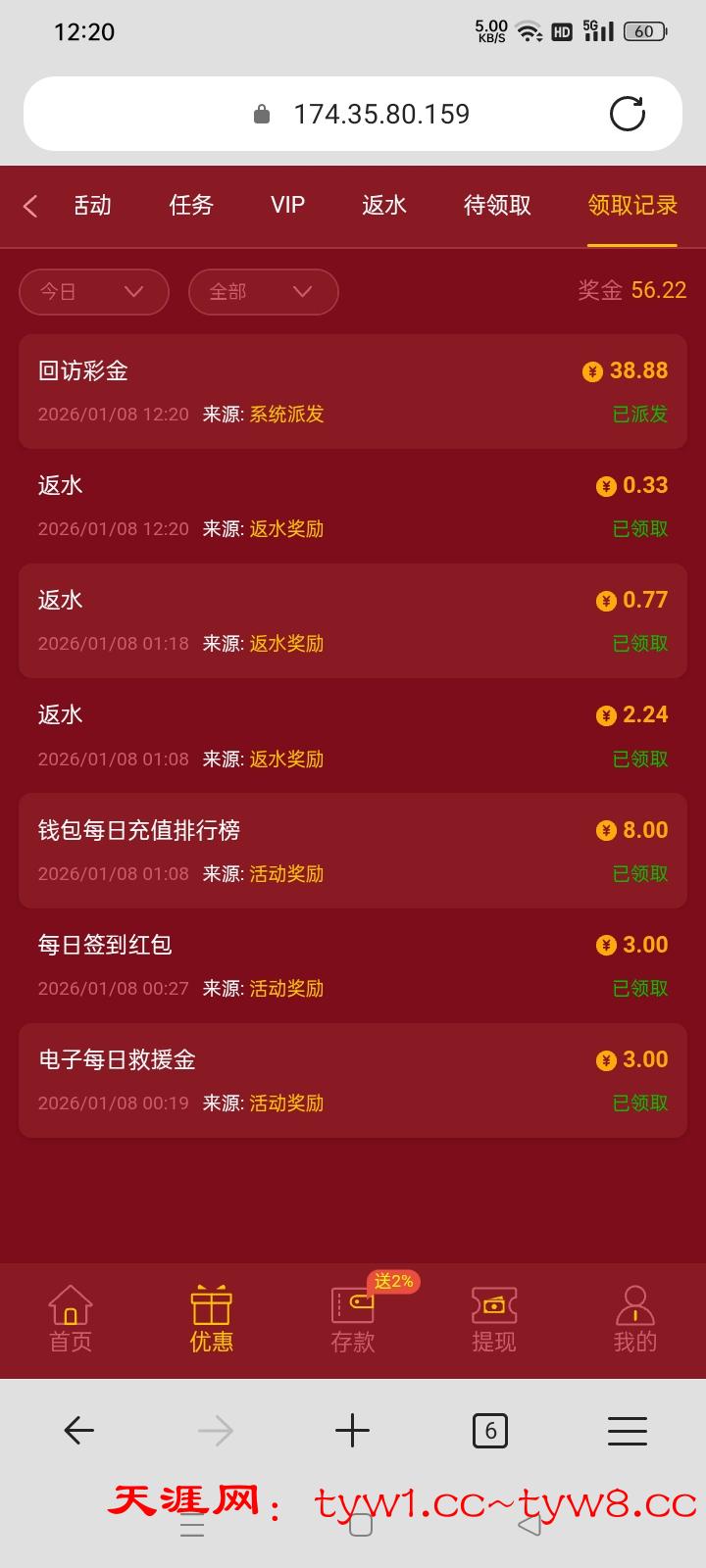Tap the address bar showing 174.35.80.159
Screen dimensions: 706x1568
coord(380,114)
